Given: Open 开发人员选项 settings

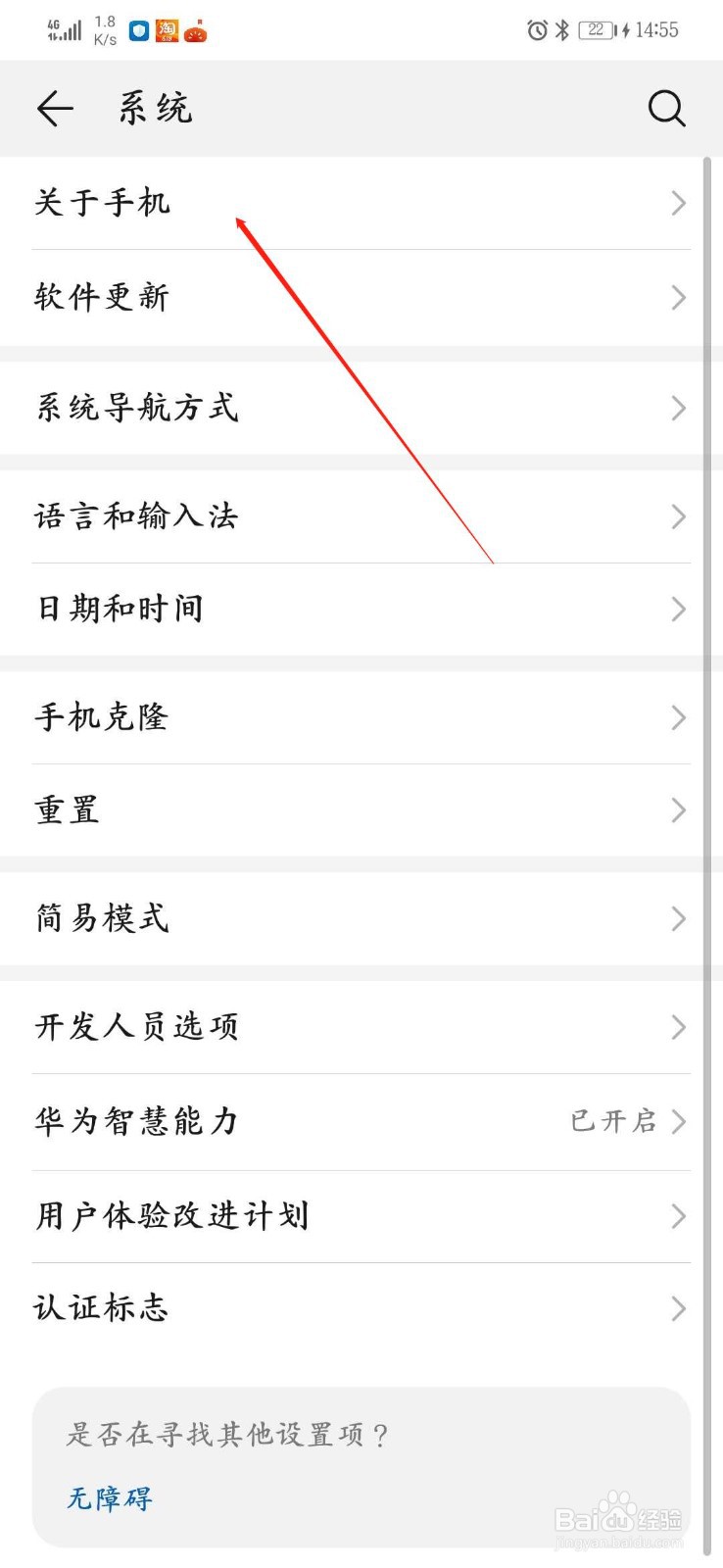Looking at the screenshot, I should 136,1027.
